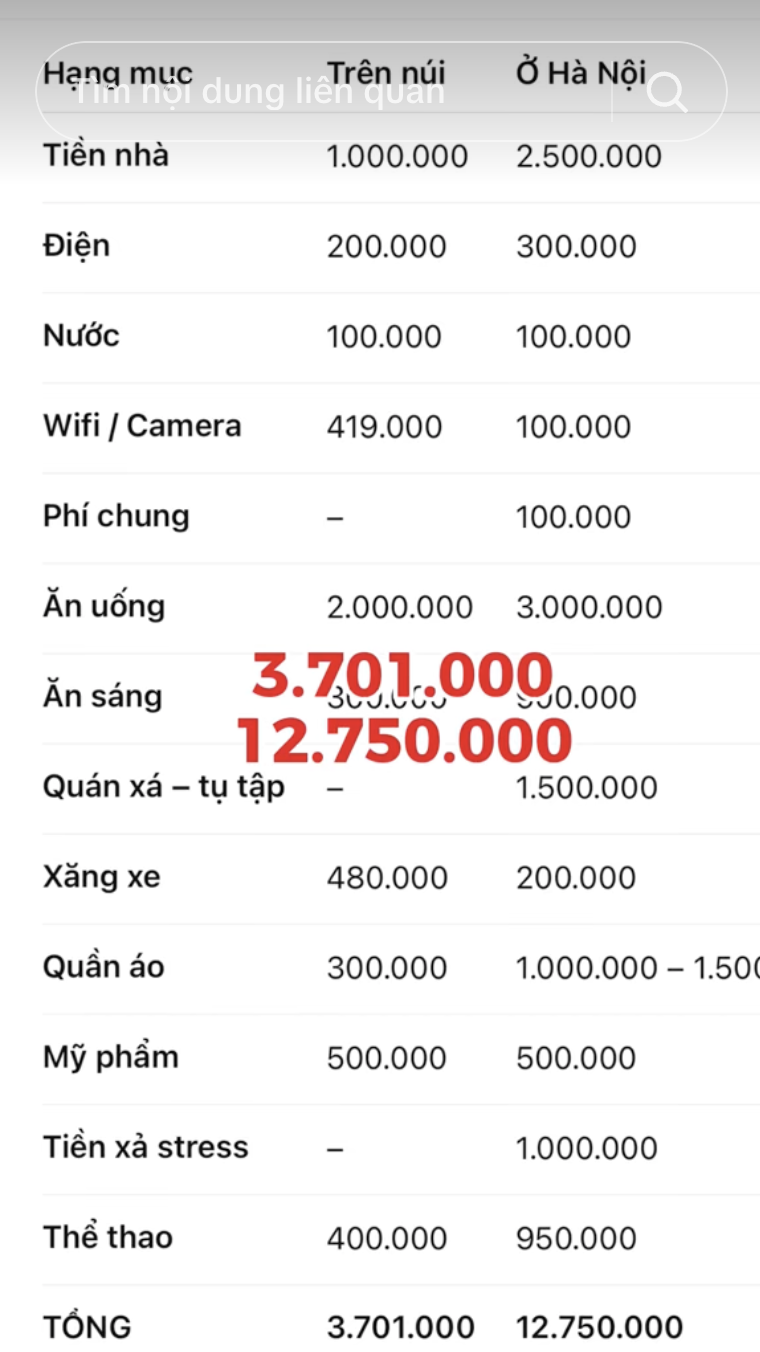
Task: Click the 'Phí chung' row label
Action: 116,515
